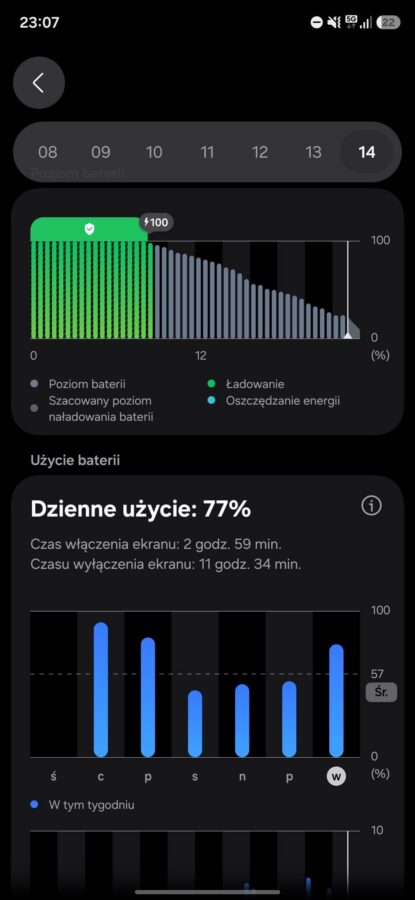Select the "n" day in weekly chart

tap(242, 777)
